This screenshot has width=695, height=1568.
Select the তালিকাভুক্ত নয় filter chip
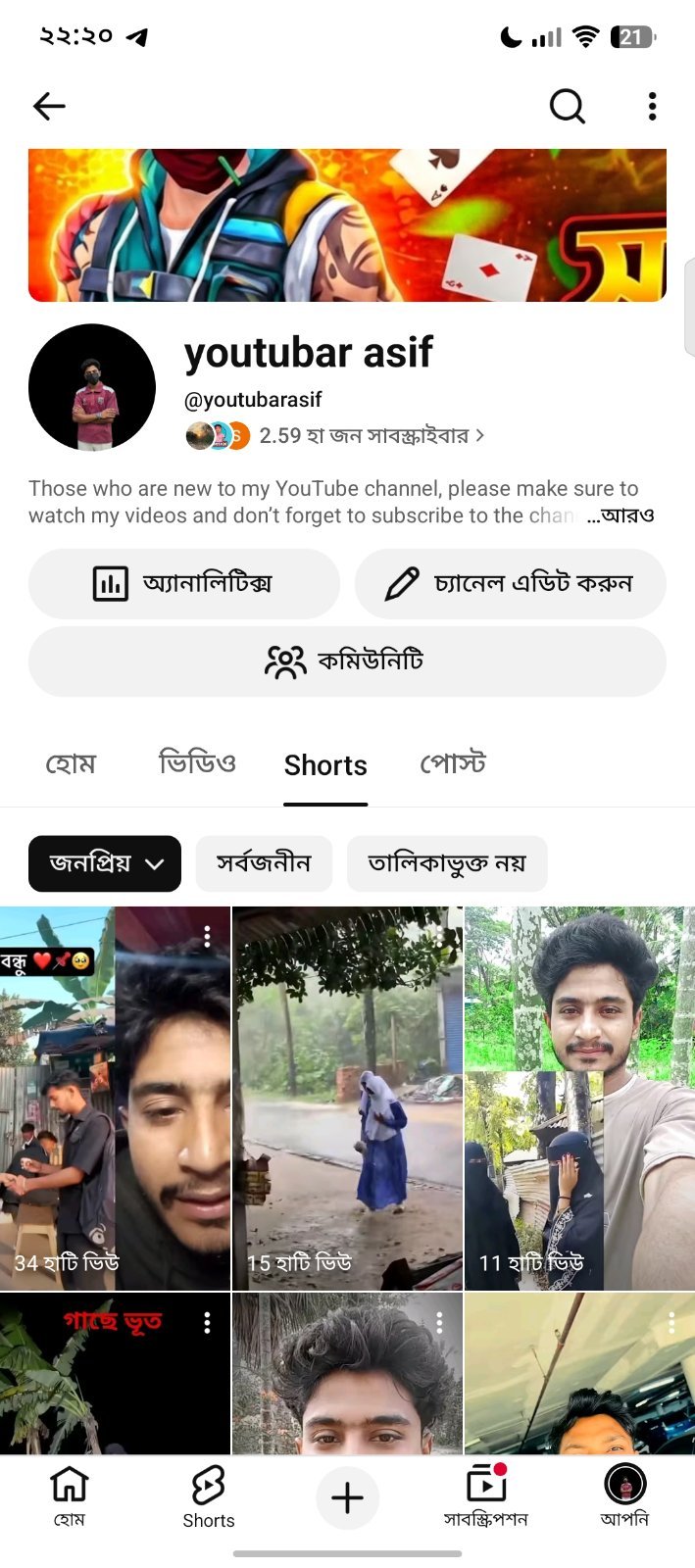coord(447,863)
